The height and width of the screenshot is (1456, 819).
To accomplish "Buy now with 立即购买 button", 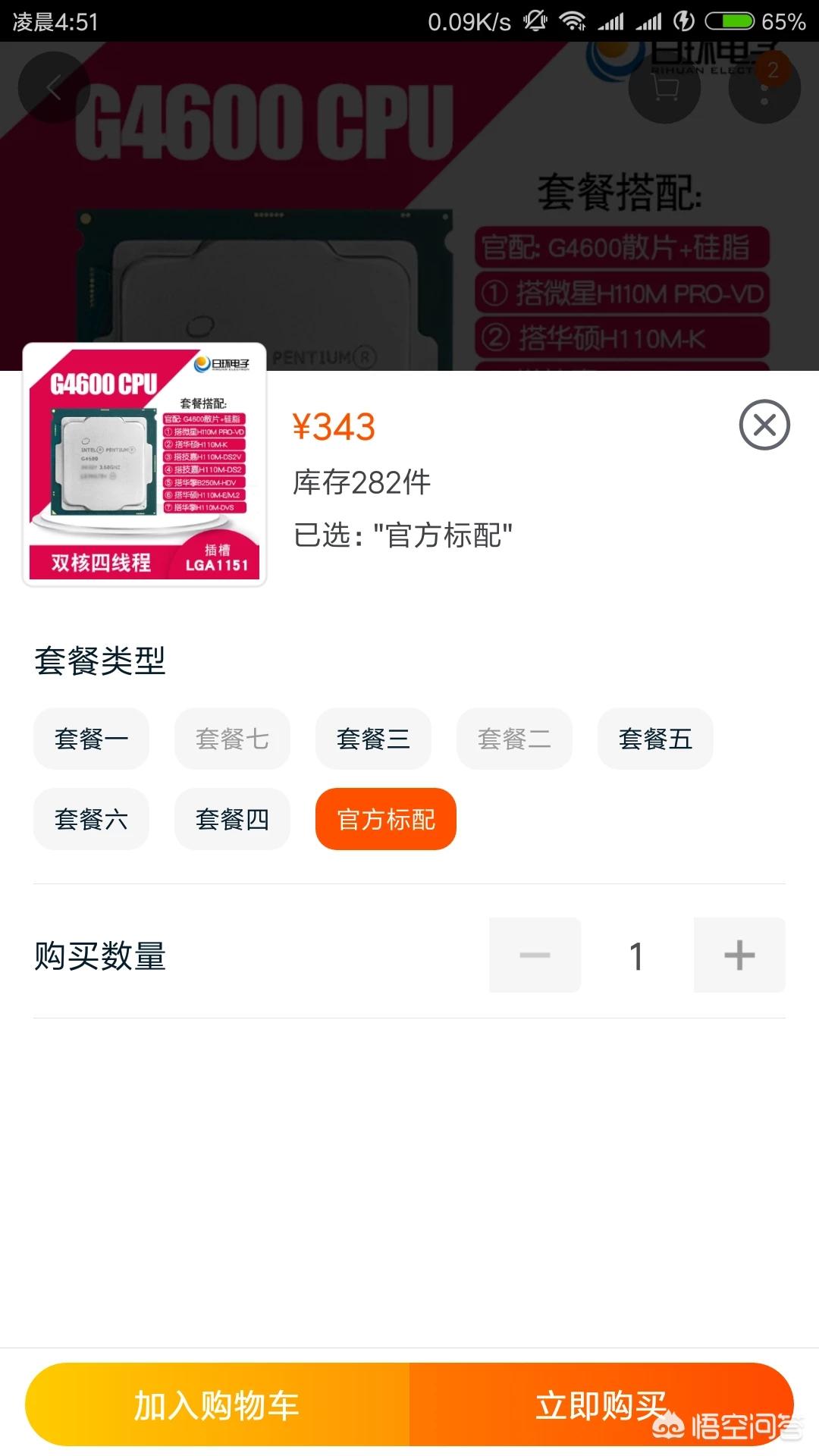I will coord(601,1404).
